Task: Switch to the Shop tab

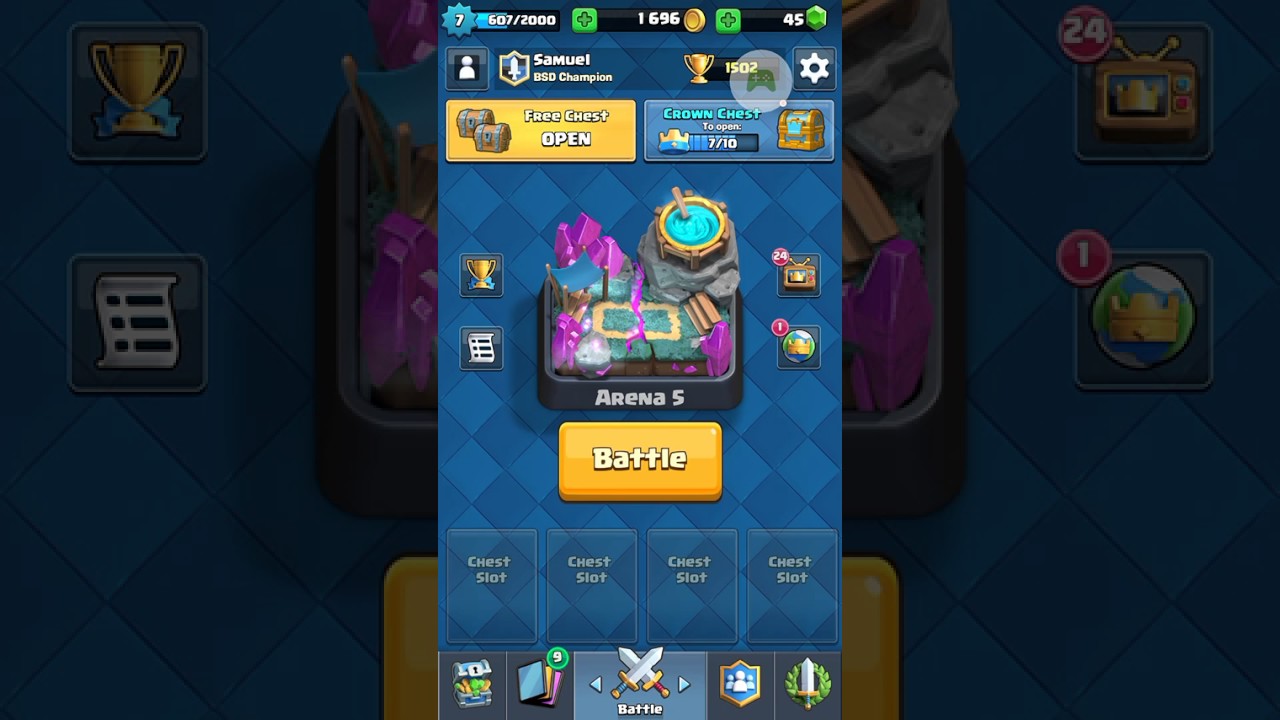Action: coord(473,684)
